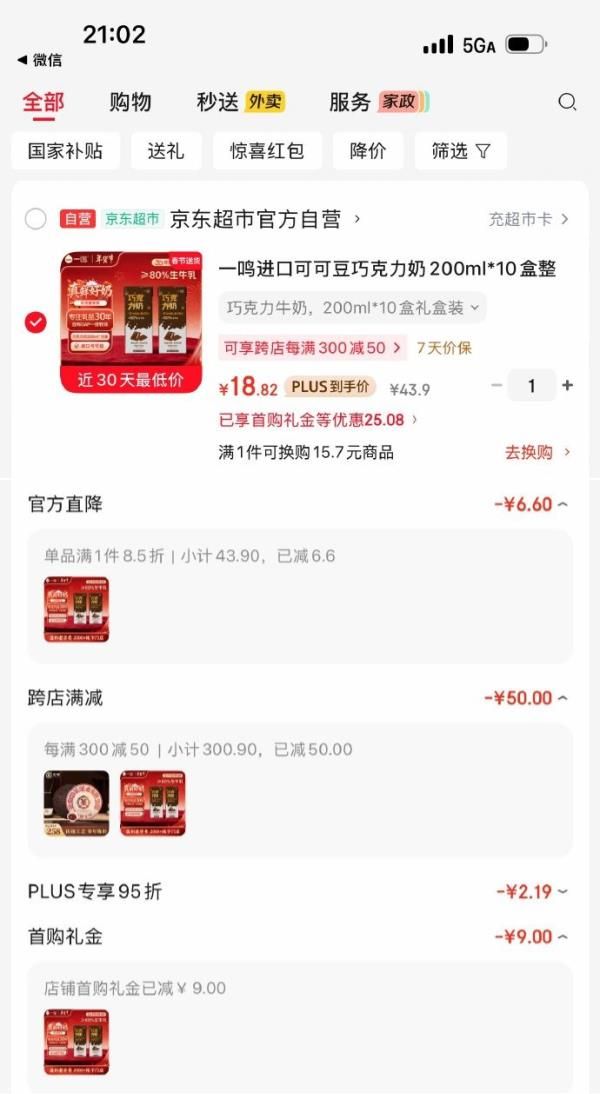Switch to the 秒送 外卖 tab
The height and width of the screenshot is (1094, 600).
click(x=240, y=102)
